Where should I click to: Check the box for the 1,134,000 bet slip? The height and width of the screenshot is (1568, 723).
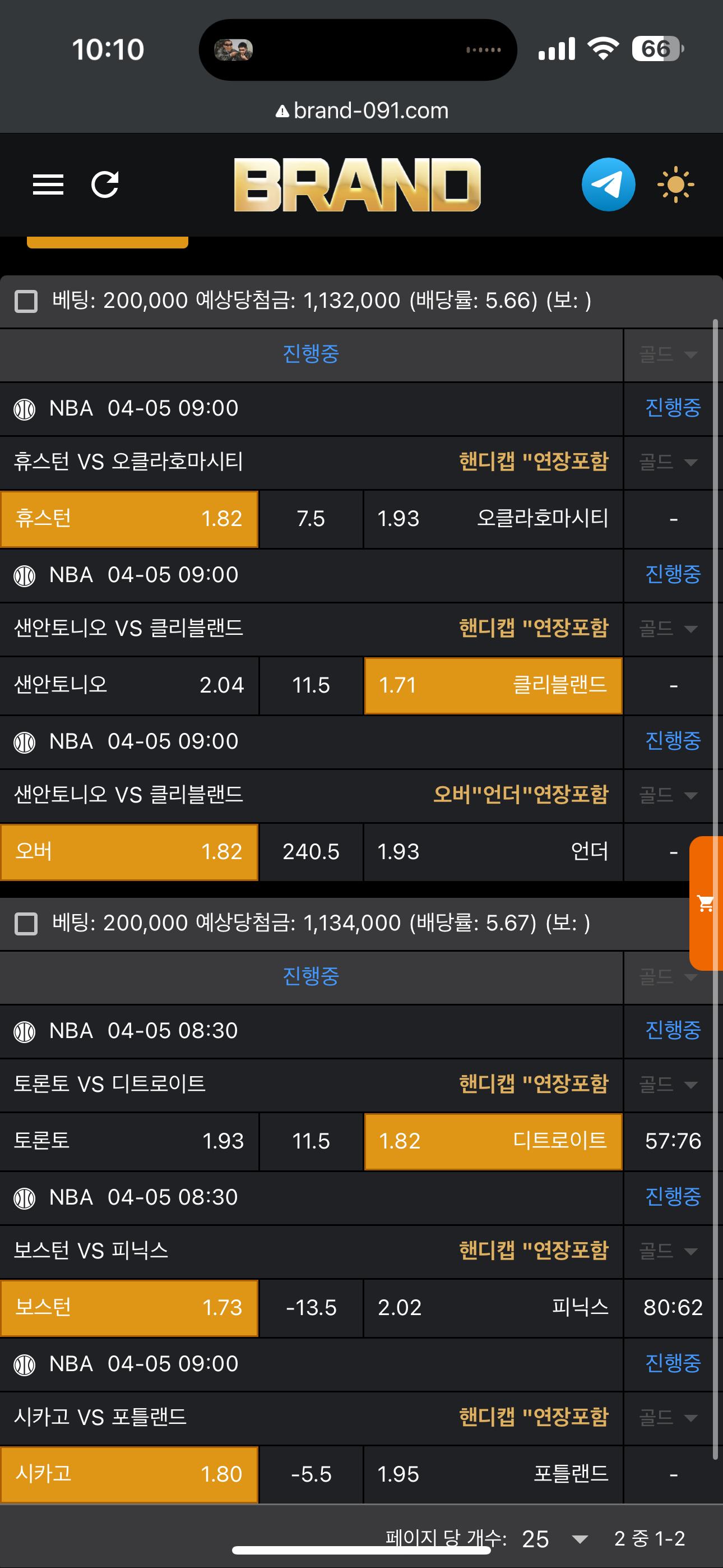coord(26,924)
